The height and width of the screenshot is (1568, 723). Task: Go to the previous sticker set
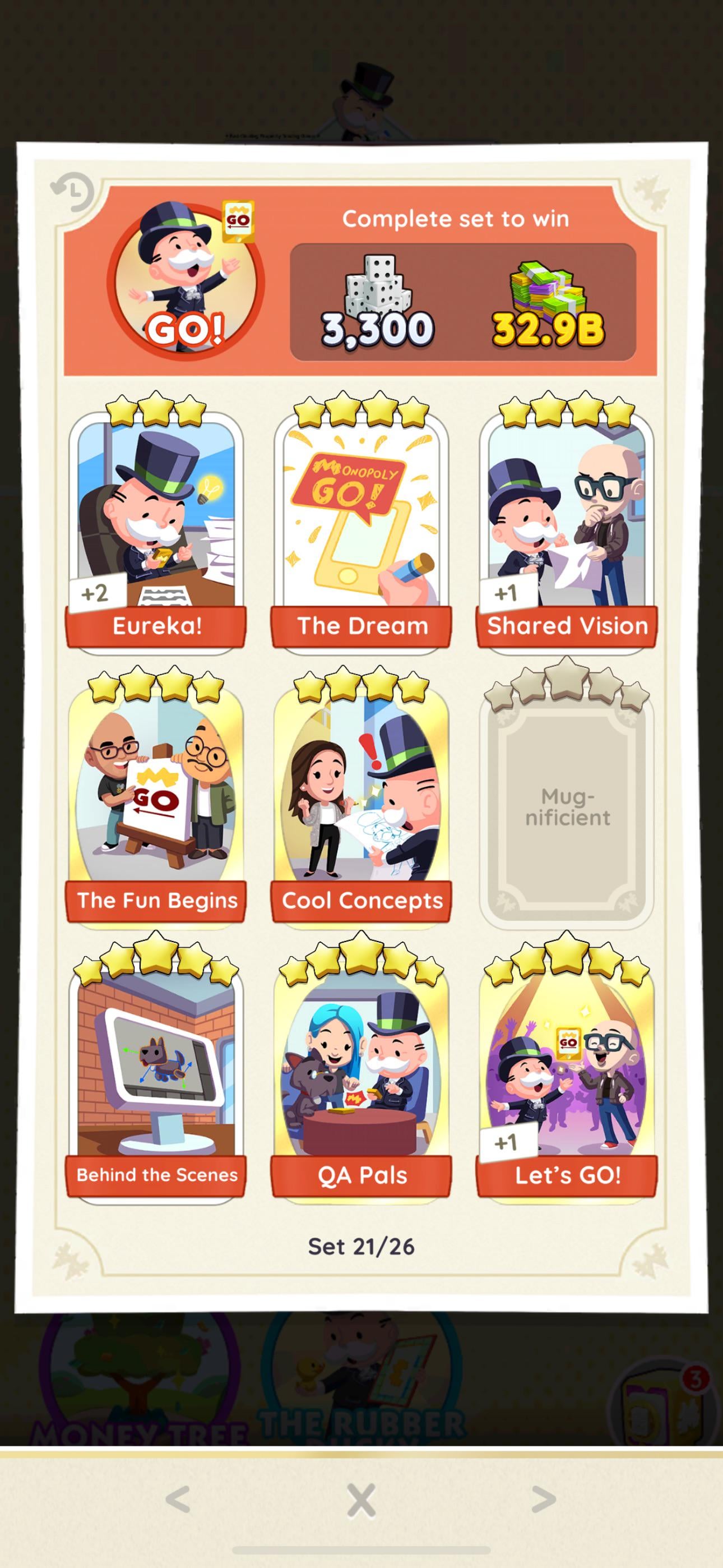tap(178, 1498)
